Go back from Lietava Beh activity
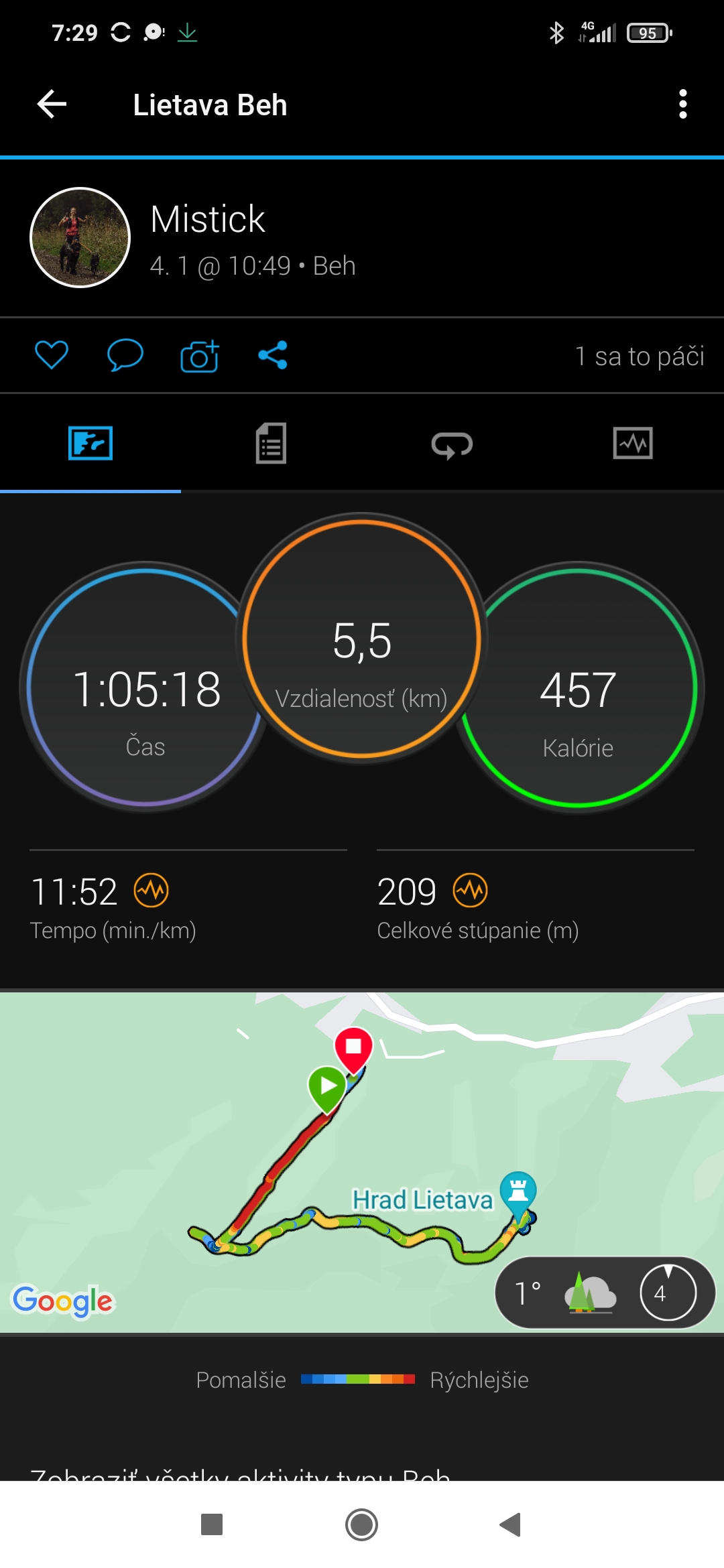Viewport: 724px width, 1568px height. 52,105
